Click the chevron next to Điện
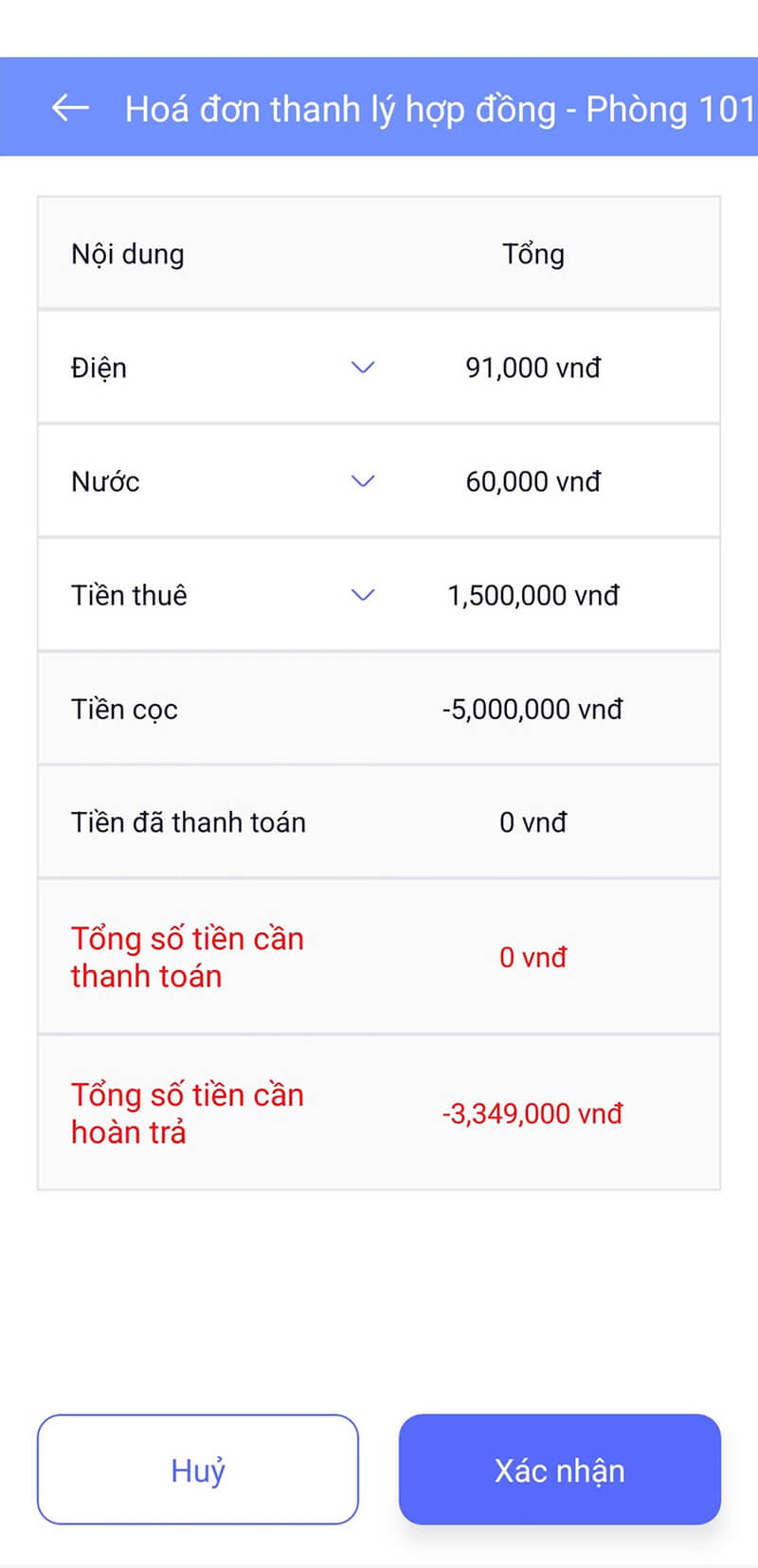 pos(362,368)
